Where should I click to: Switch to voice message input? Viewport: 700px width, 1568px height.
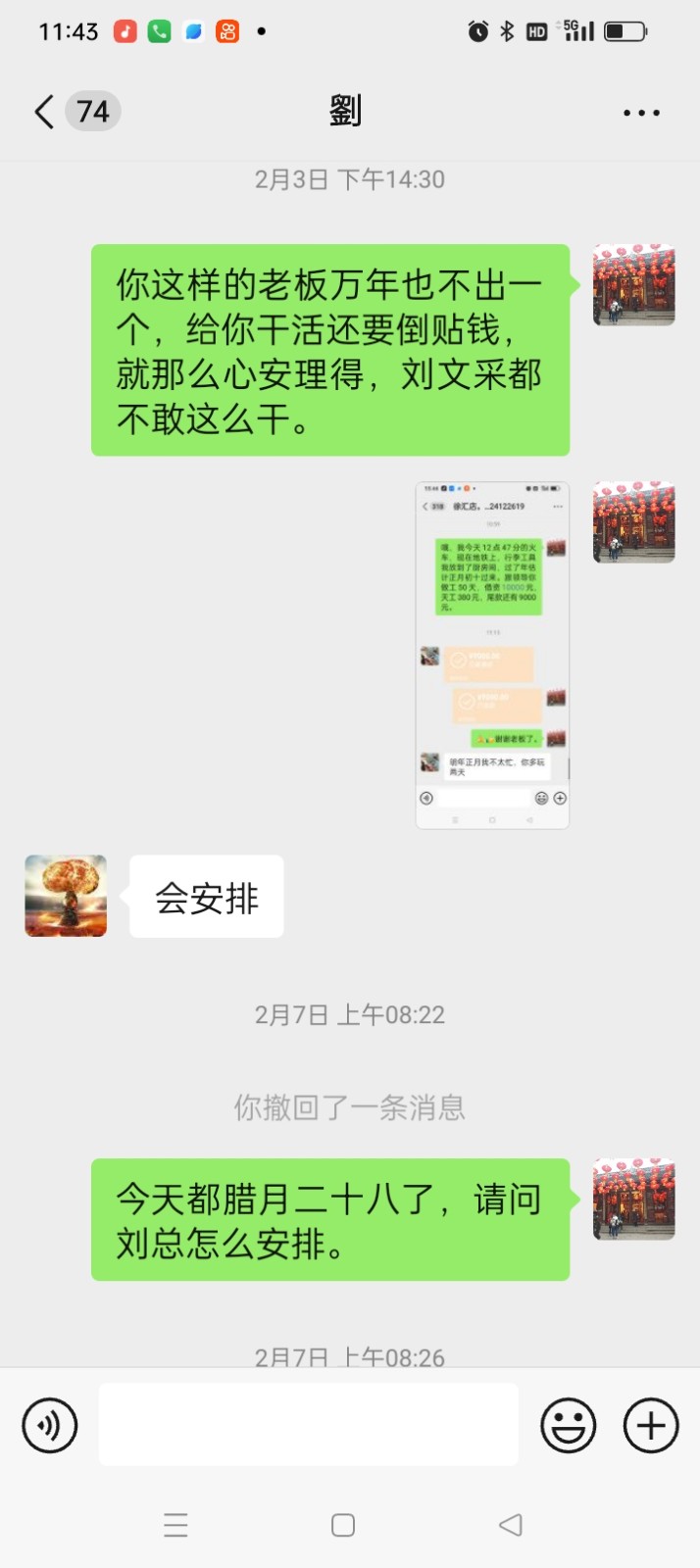(50, 1425)
